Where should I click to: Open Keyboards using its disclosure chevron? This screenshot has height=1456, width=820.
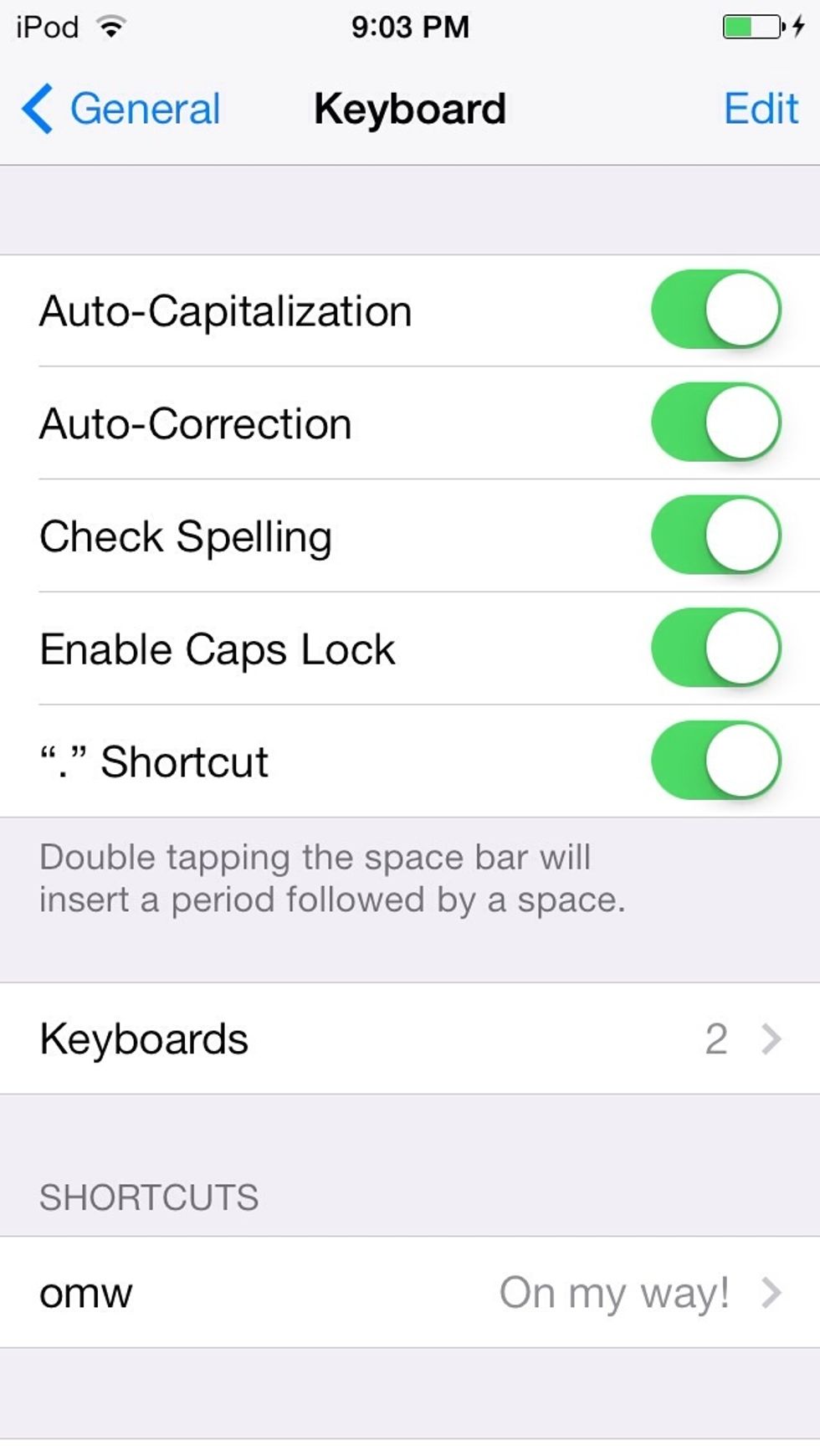tap(770, 1040)
